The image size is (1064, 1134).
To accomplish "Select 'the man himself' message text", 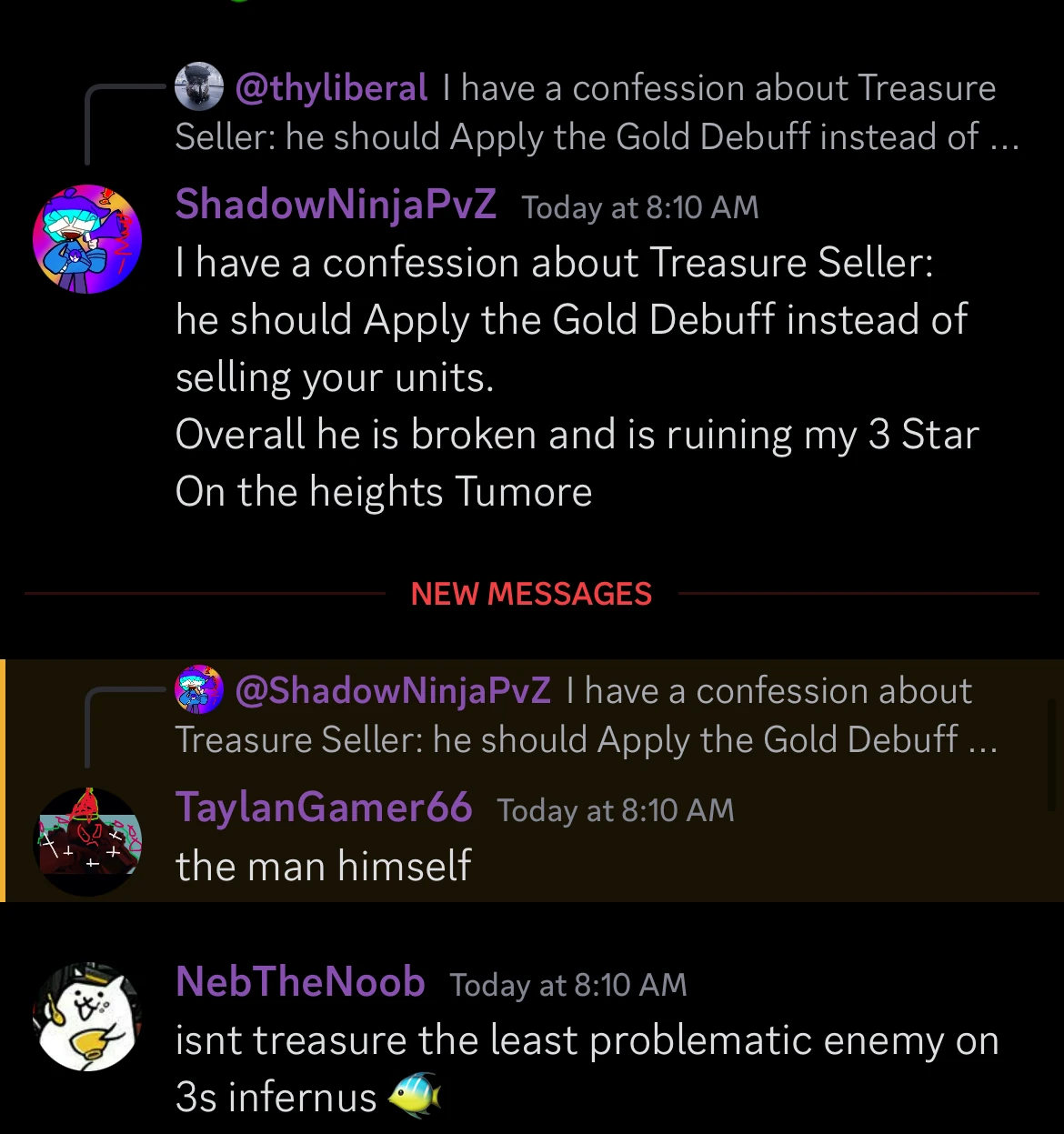I will [x=323, y=865].
